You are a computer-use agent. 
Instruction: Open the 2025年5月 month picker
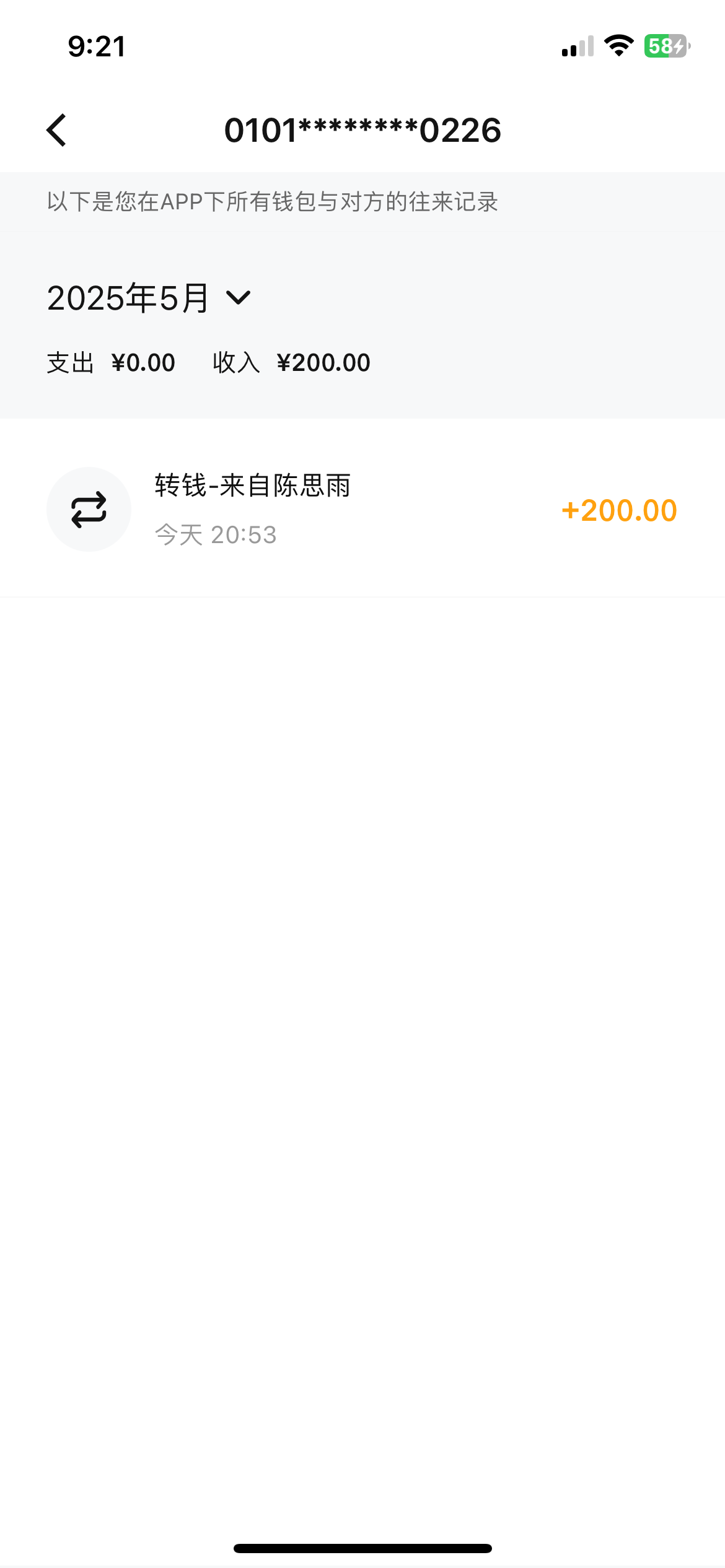(x=149, y=298)
